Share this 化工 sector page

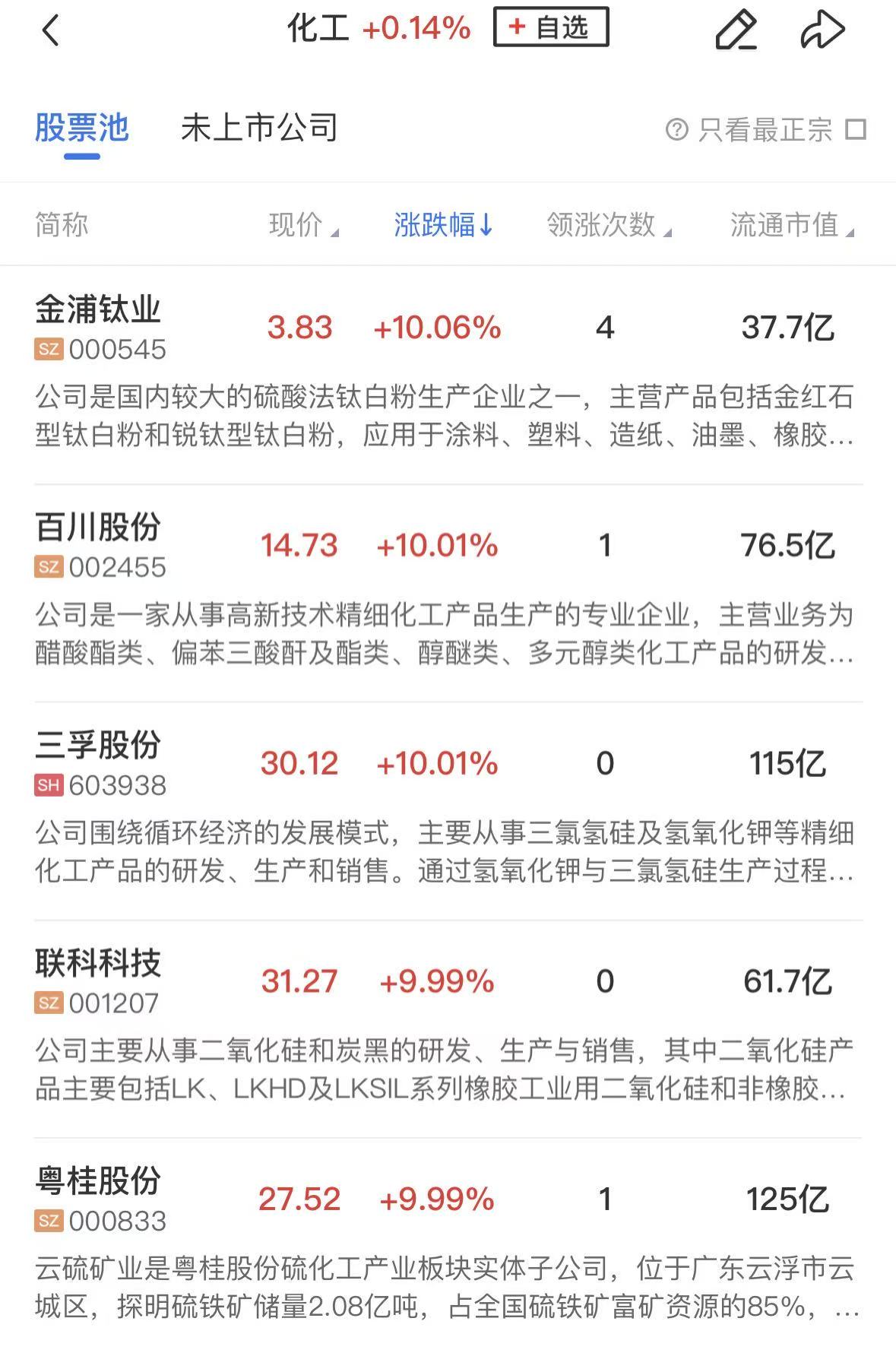(x=822, y=30)
